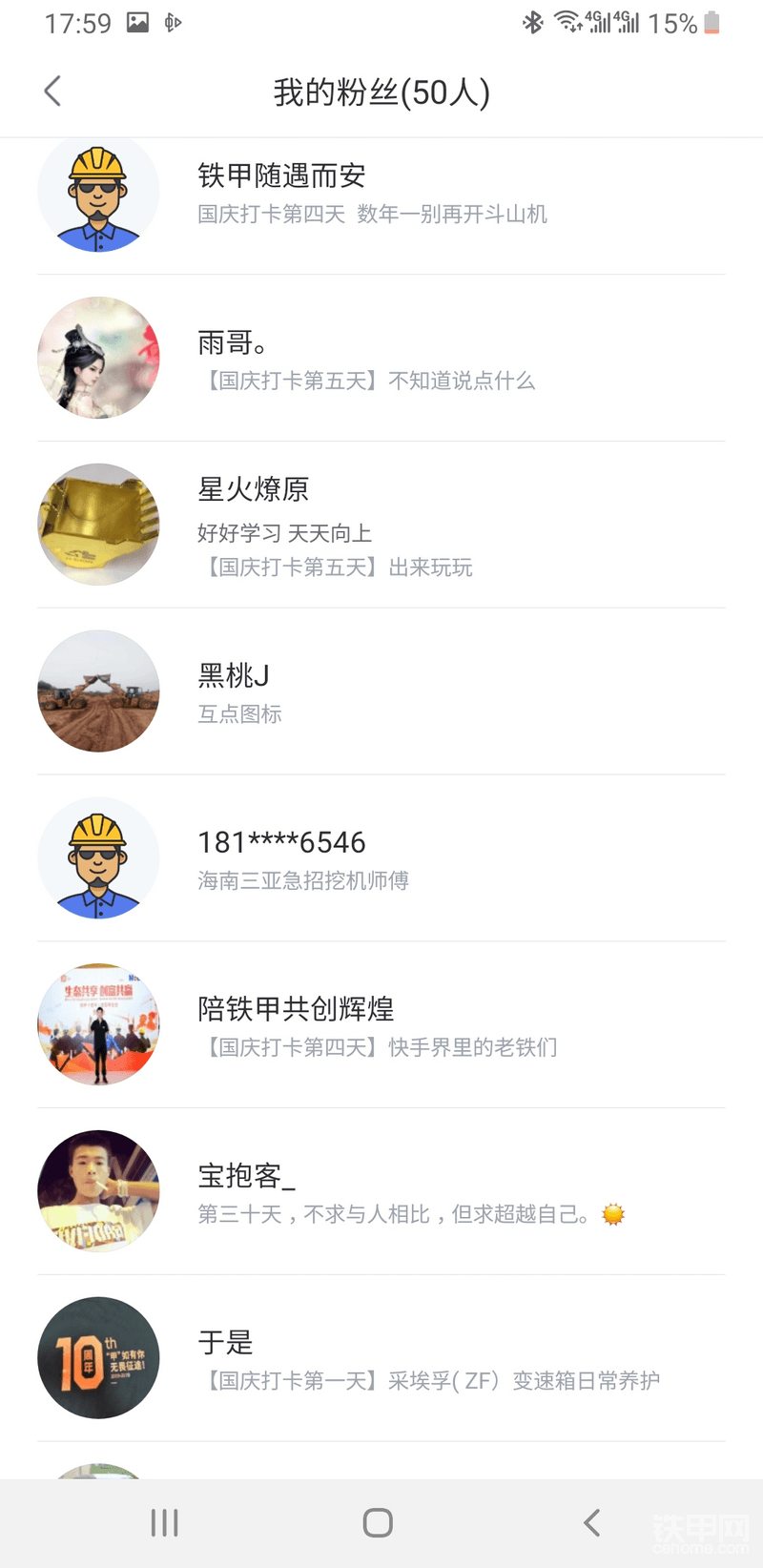Open the 星火燎原 follower row
This screenshot has height=1568, width=763.
(x=381, y=525)
